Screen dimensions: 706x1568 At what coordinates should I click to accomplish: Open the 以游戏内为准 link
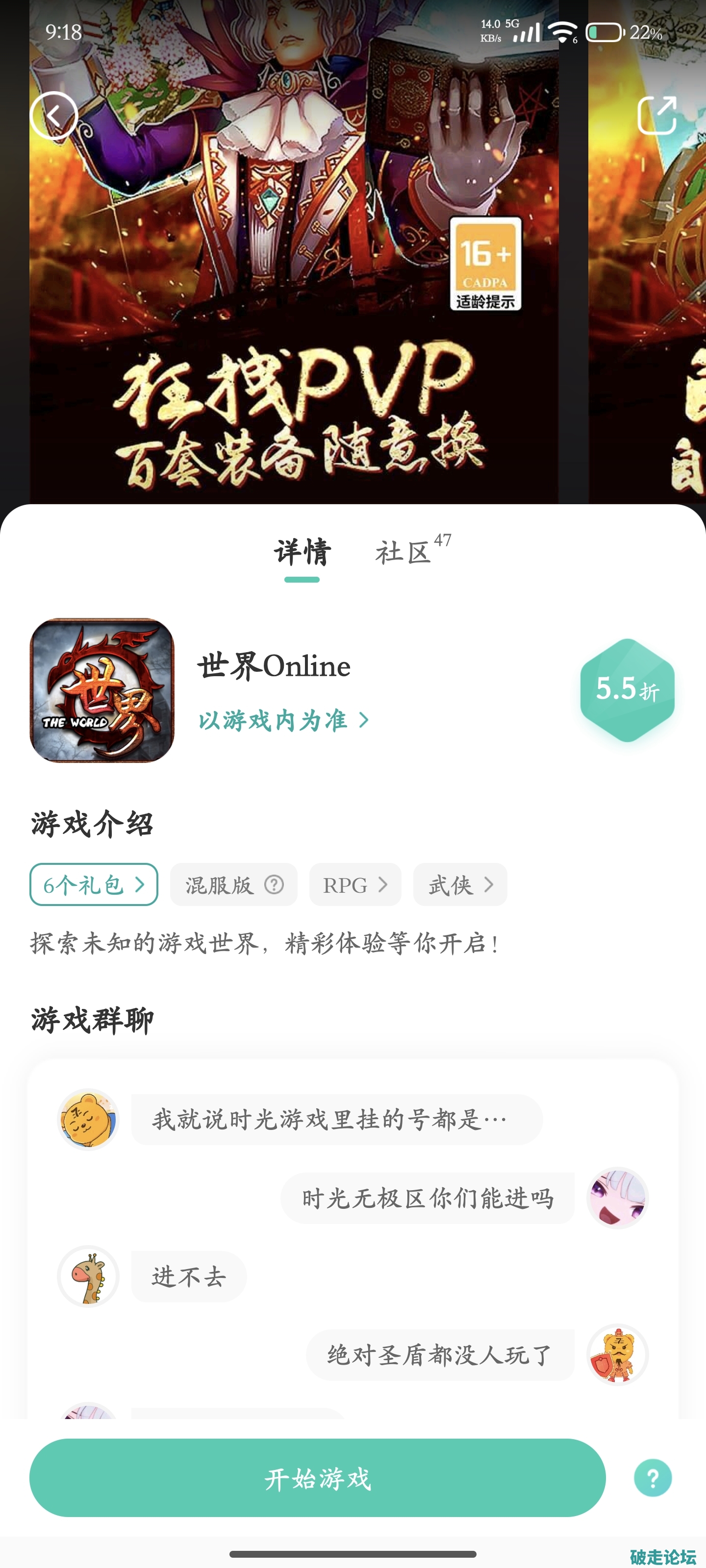[x=283, y=721]
